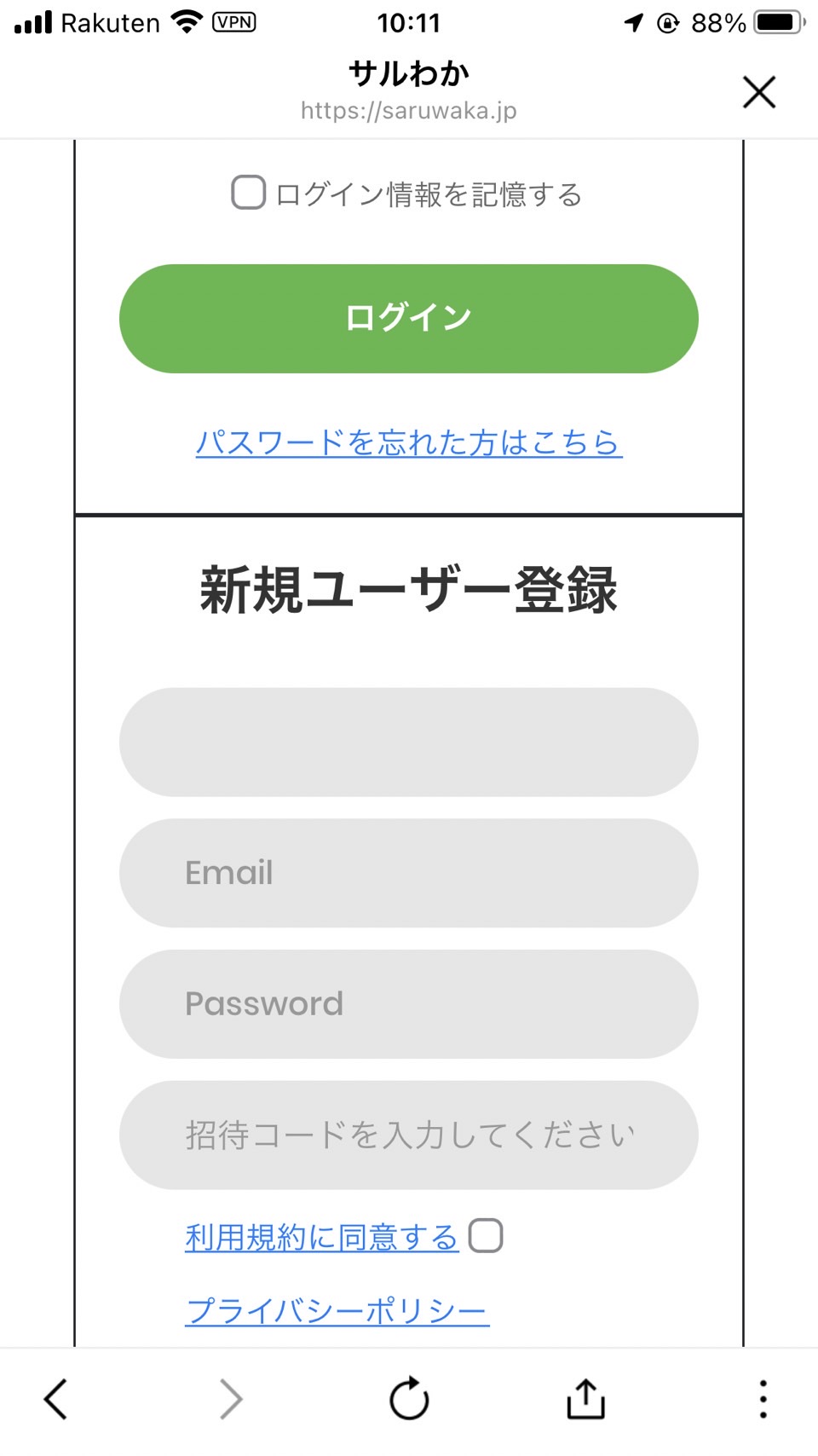Focus the blank field above Email
Image resolution: width=818 pixels, height=1456 pixels.
point(409,742)
